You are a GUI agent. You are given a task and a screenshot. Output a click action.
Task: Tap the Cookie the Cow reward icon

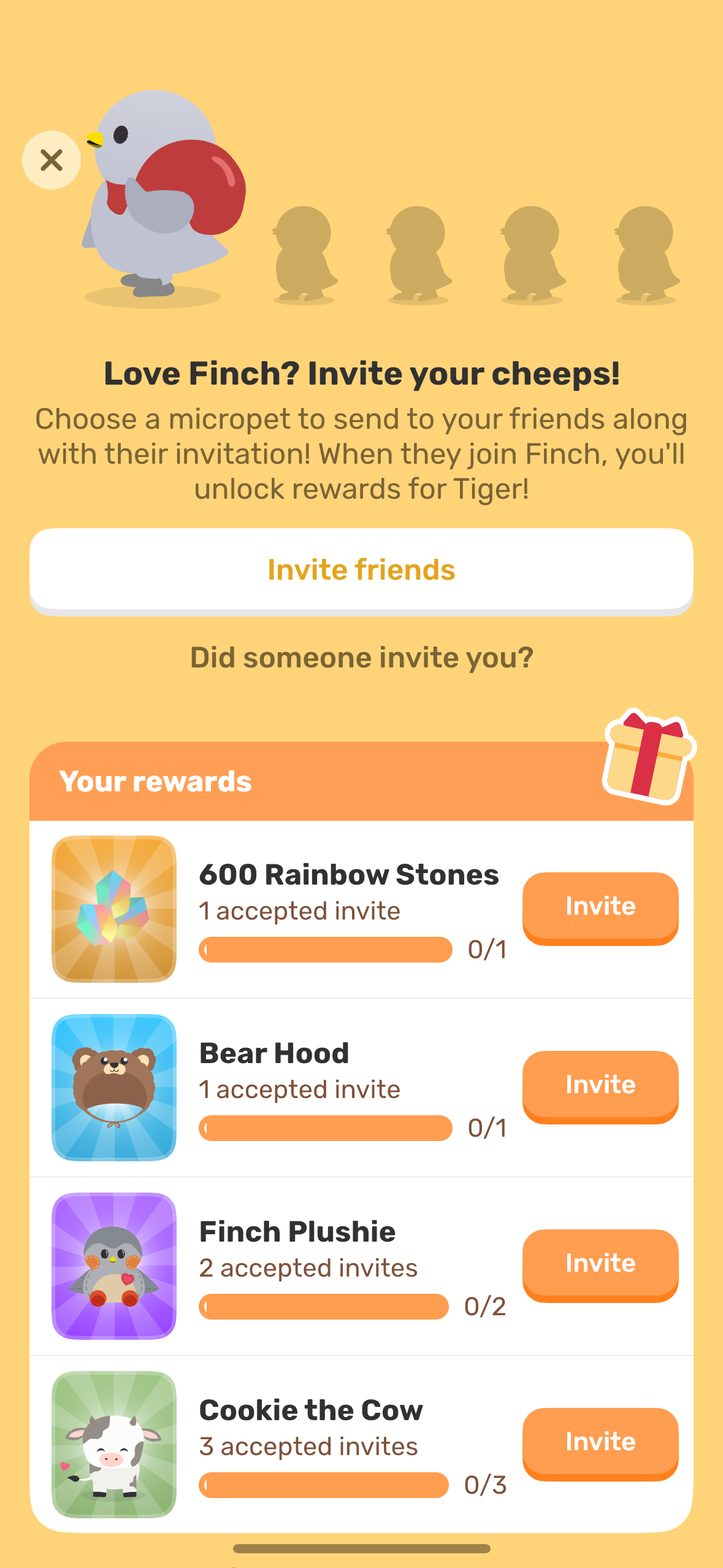[x=114, y=1443]
